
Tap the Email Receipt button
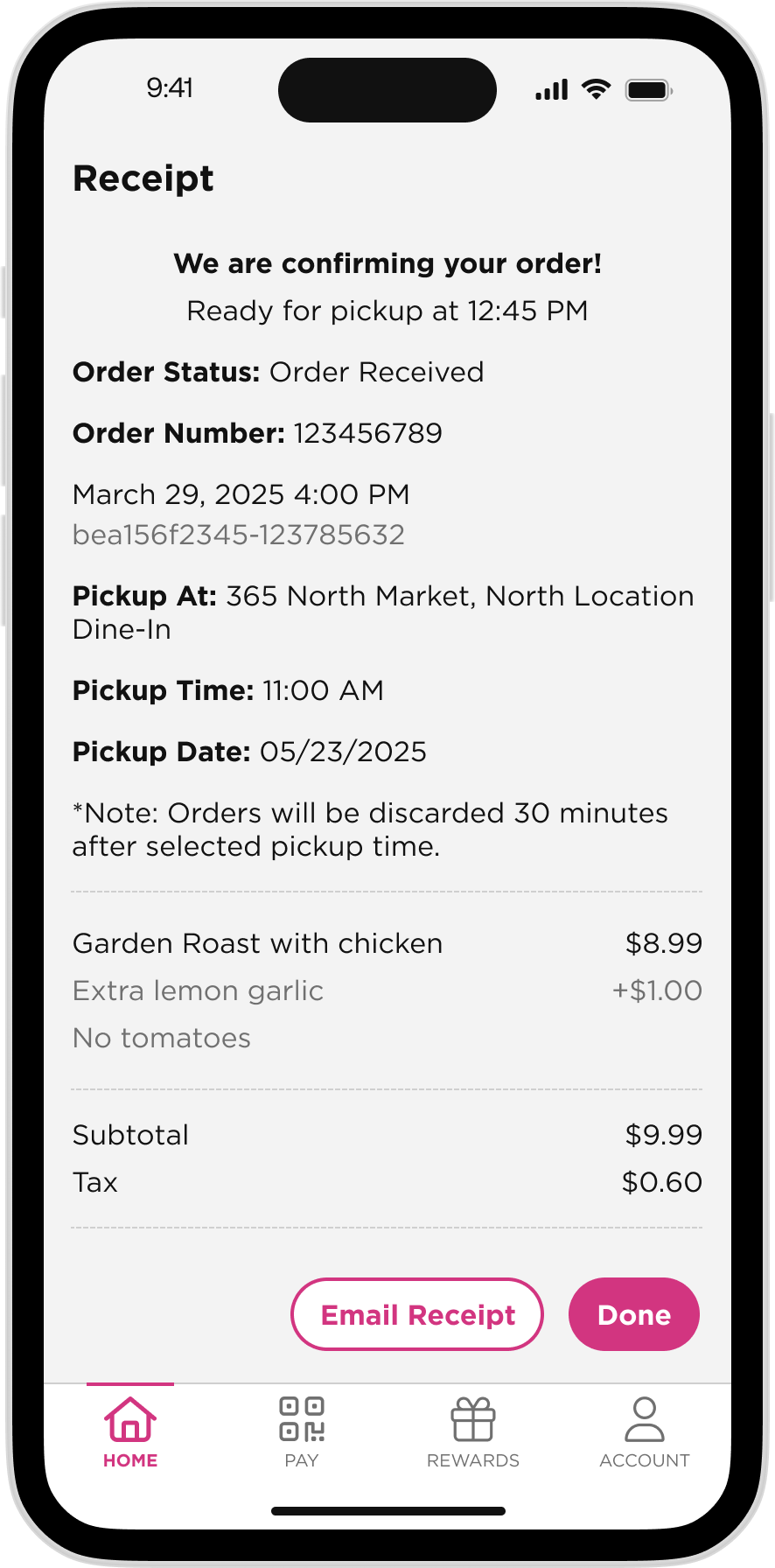[416, 1314]
